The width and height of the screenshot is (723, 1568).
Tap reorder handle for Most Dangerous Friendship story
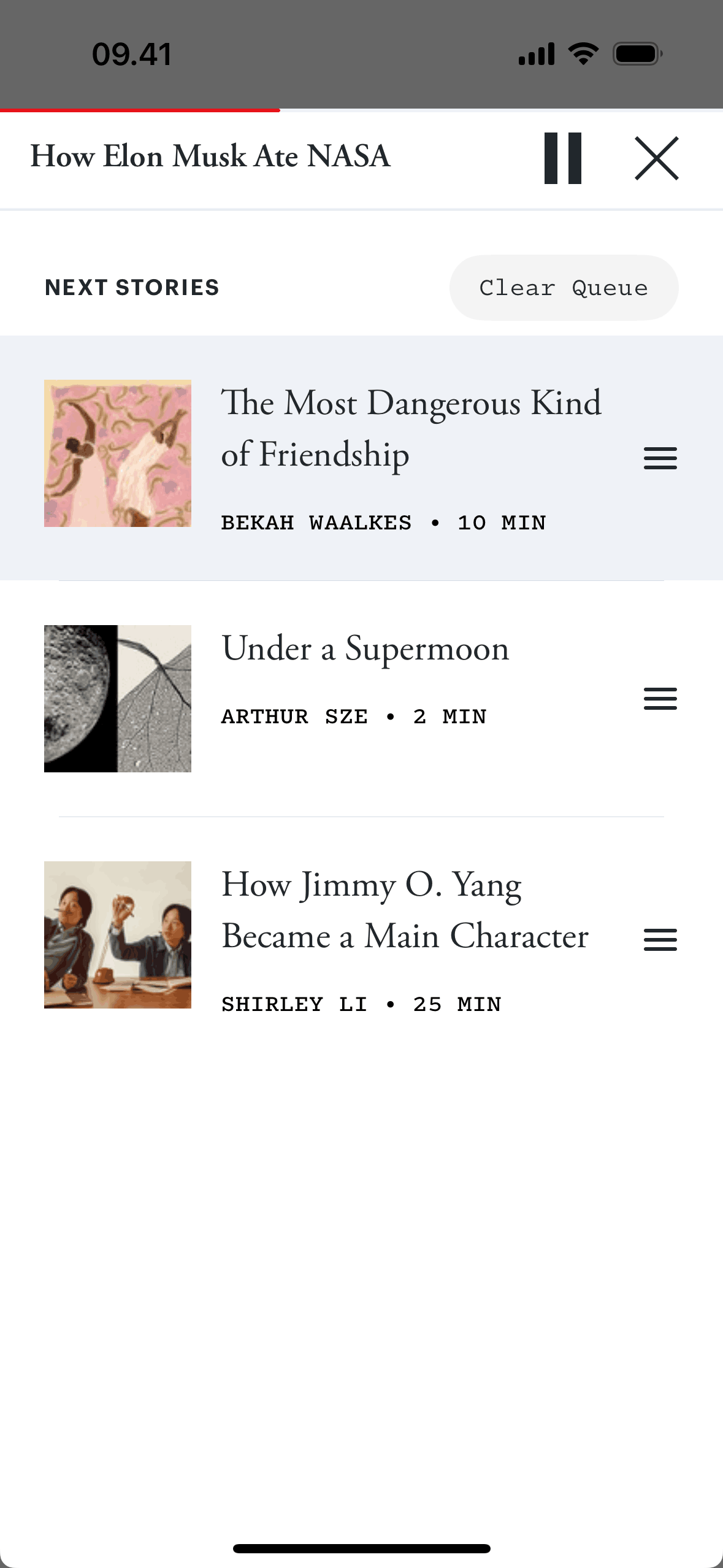pos(660,458)
